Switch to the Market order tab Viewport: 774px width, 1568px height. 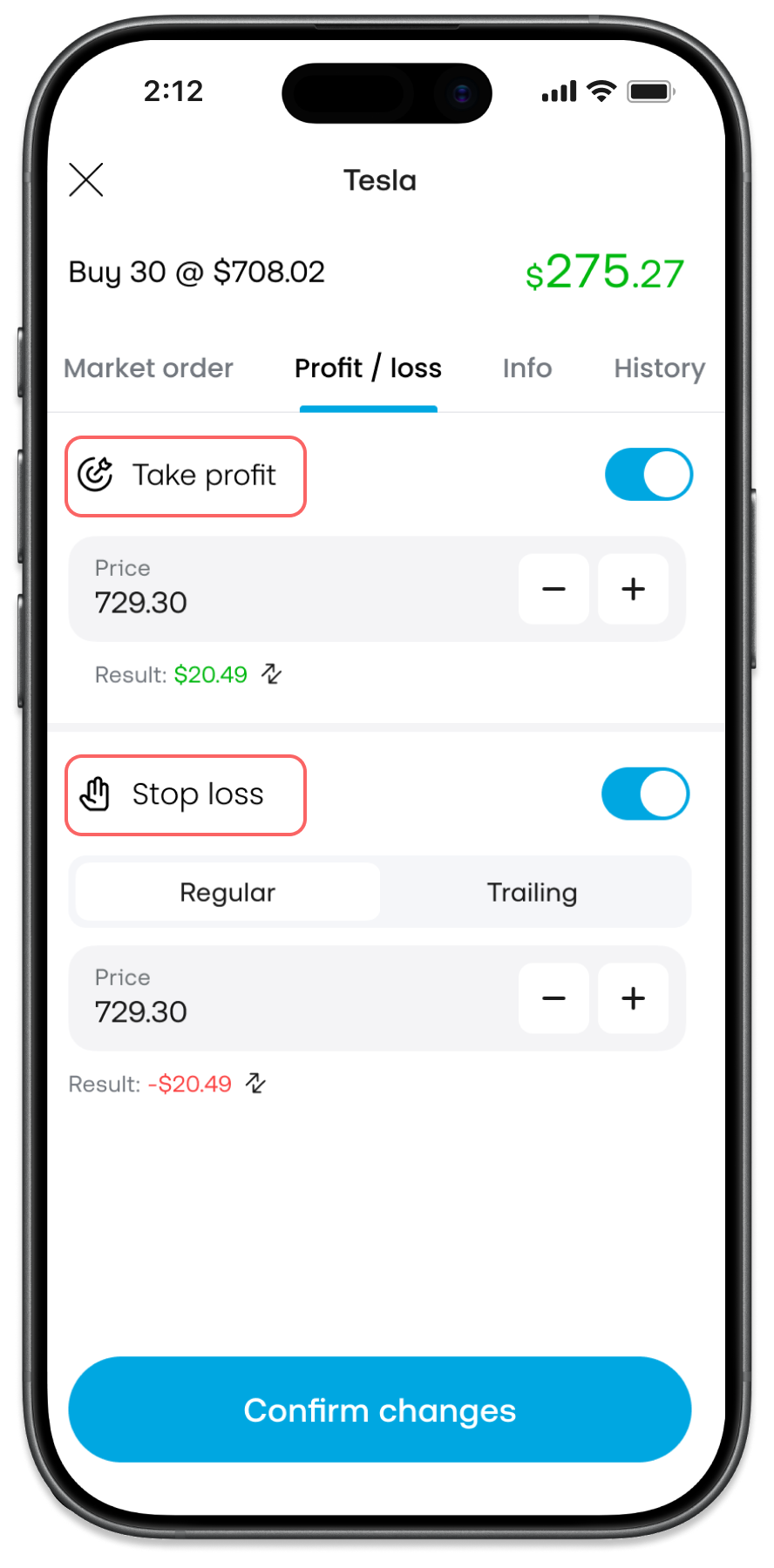(x=148, y=368)
